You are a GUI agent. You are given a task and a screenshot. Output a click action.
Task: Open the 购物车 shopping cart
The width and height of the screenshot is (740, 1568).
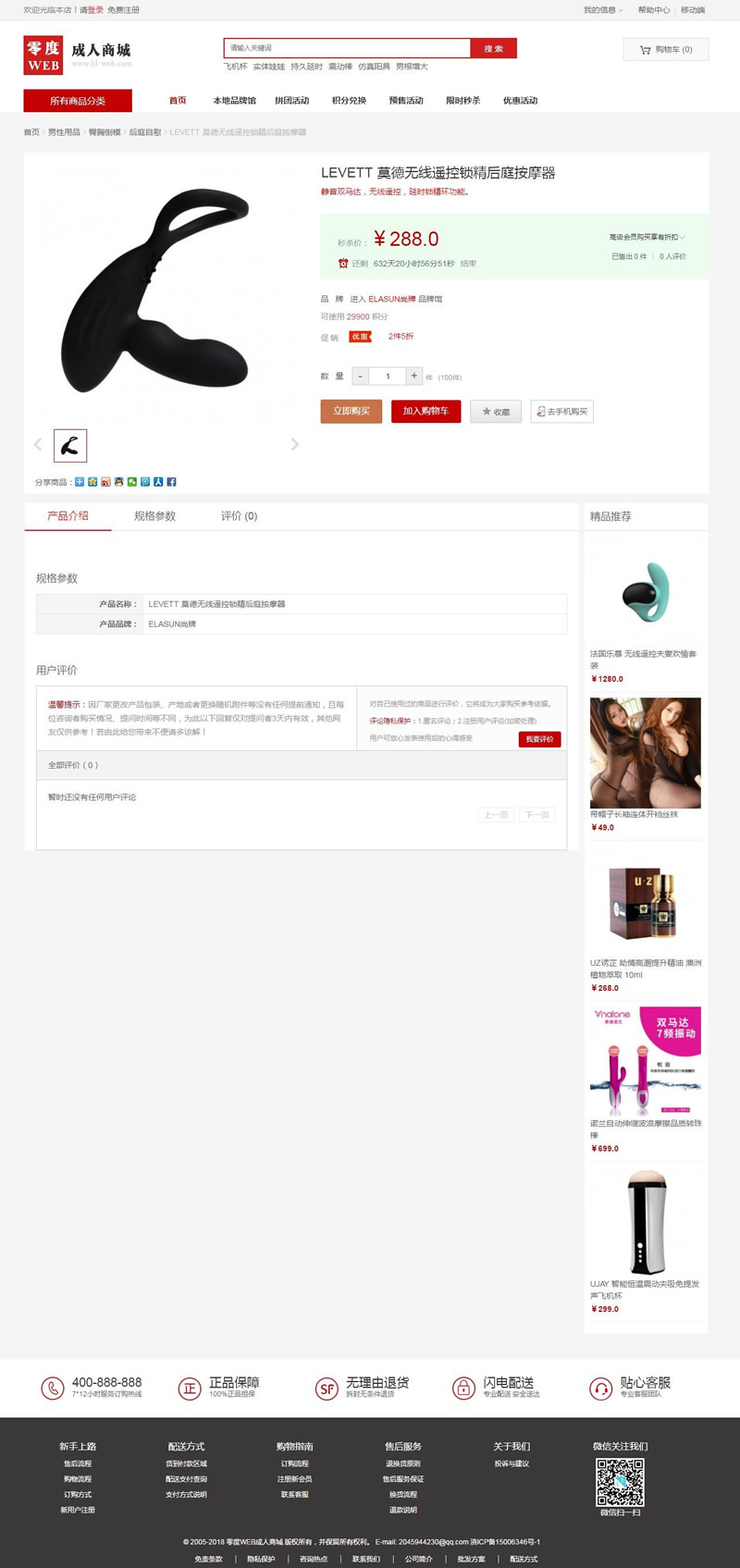click(666, 49)
